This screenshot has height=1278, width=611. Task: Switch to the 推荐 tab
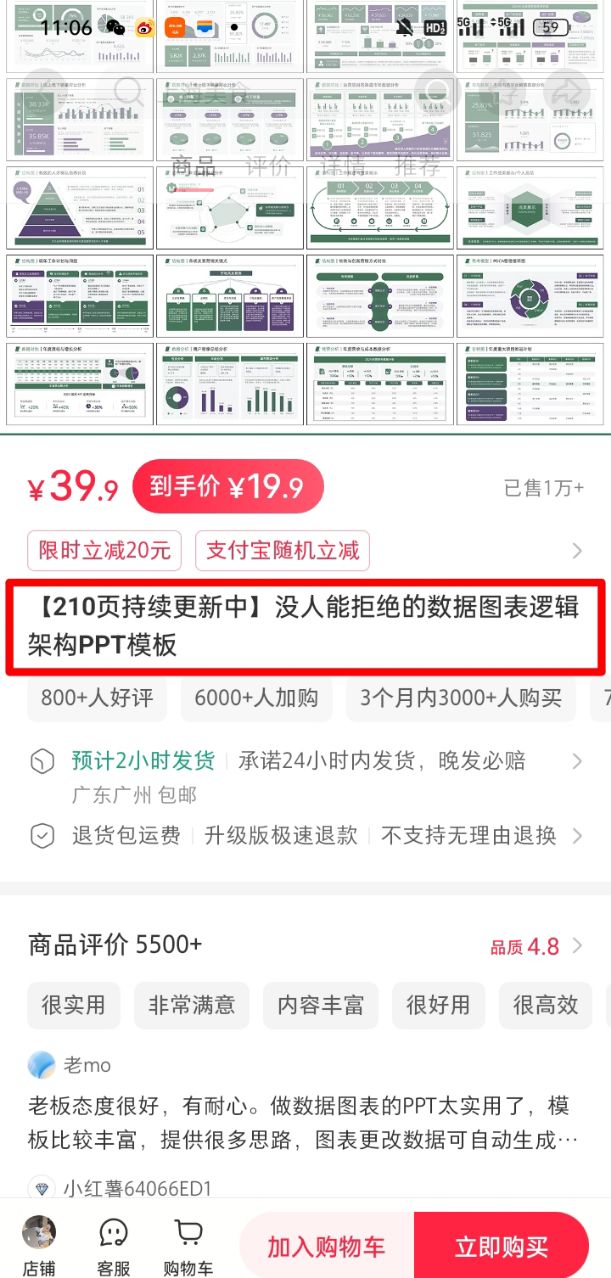416,166
